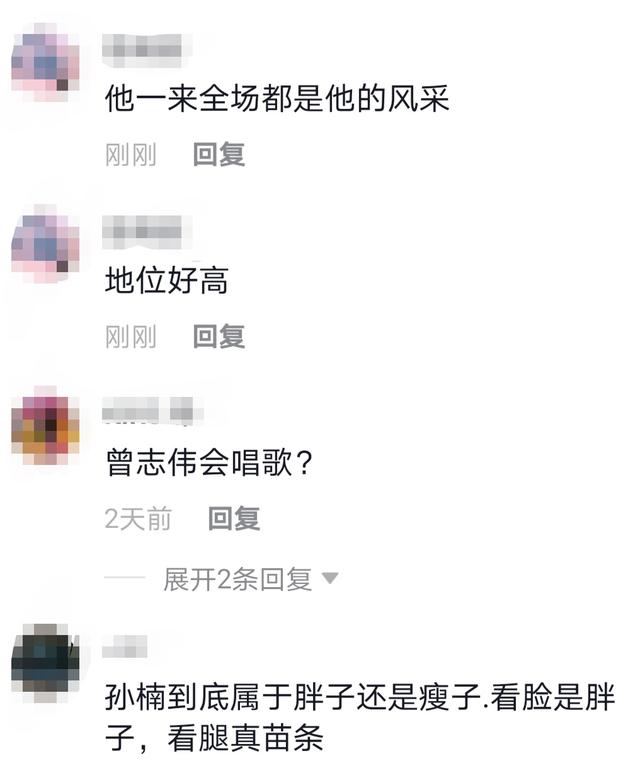
Task: Open avatar of the 地位好高 commenter
Action: tap(45, 246)
